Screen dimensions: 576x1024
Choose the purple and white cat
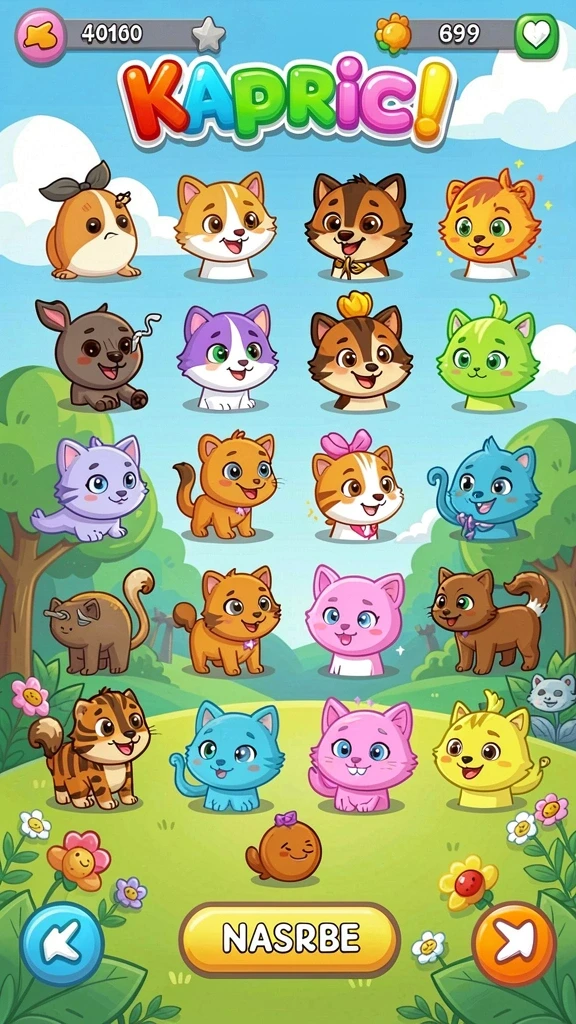tap(227, 356)
